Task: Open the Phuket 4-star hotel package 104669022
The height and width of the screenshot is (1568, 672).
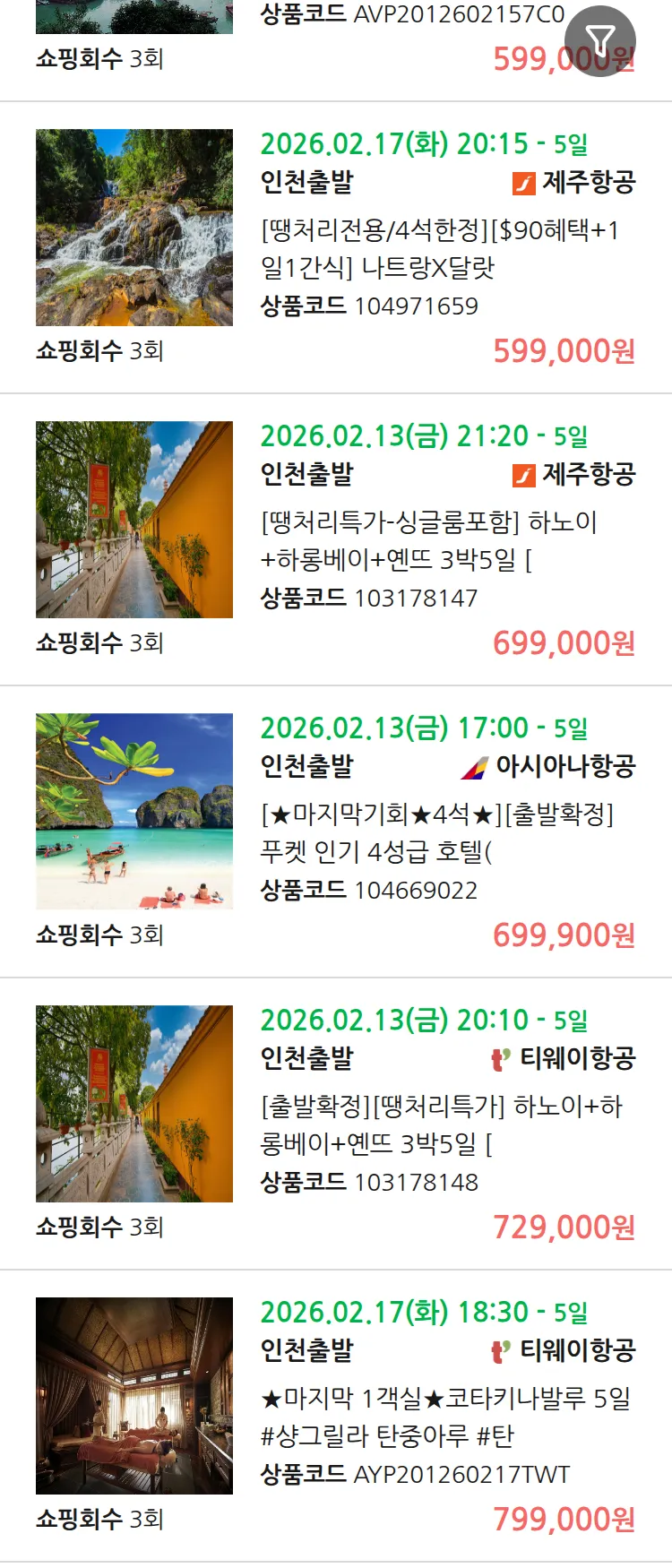Action: (x=439, y=833)
